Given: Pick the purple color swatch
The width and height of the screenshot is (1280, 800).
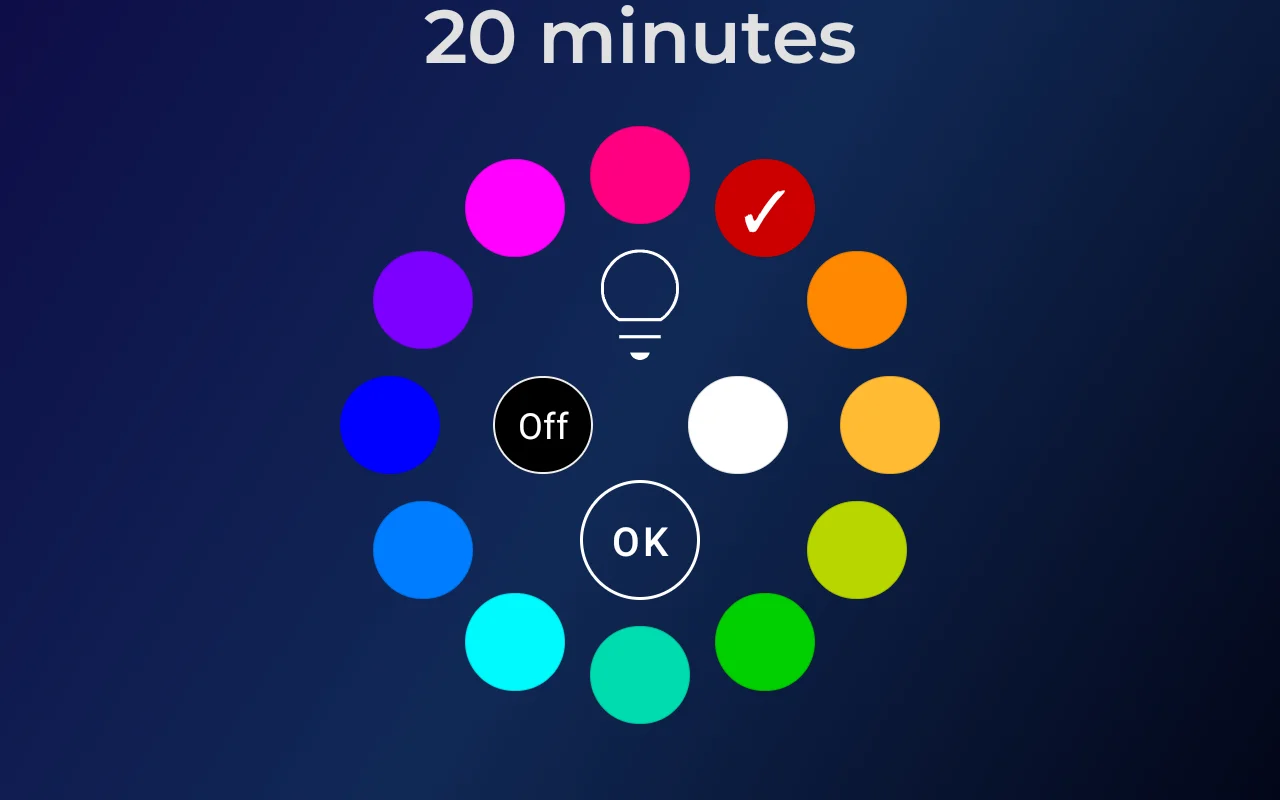Looking at the screenshot, I should [x=423, y=300].
